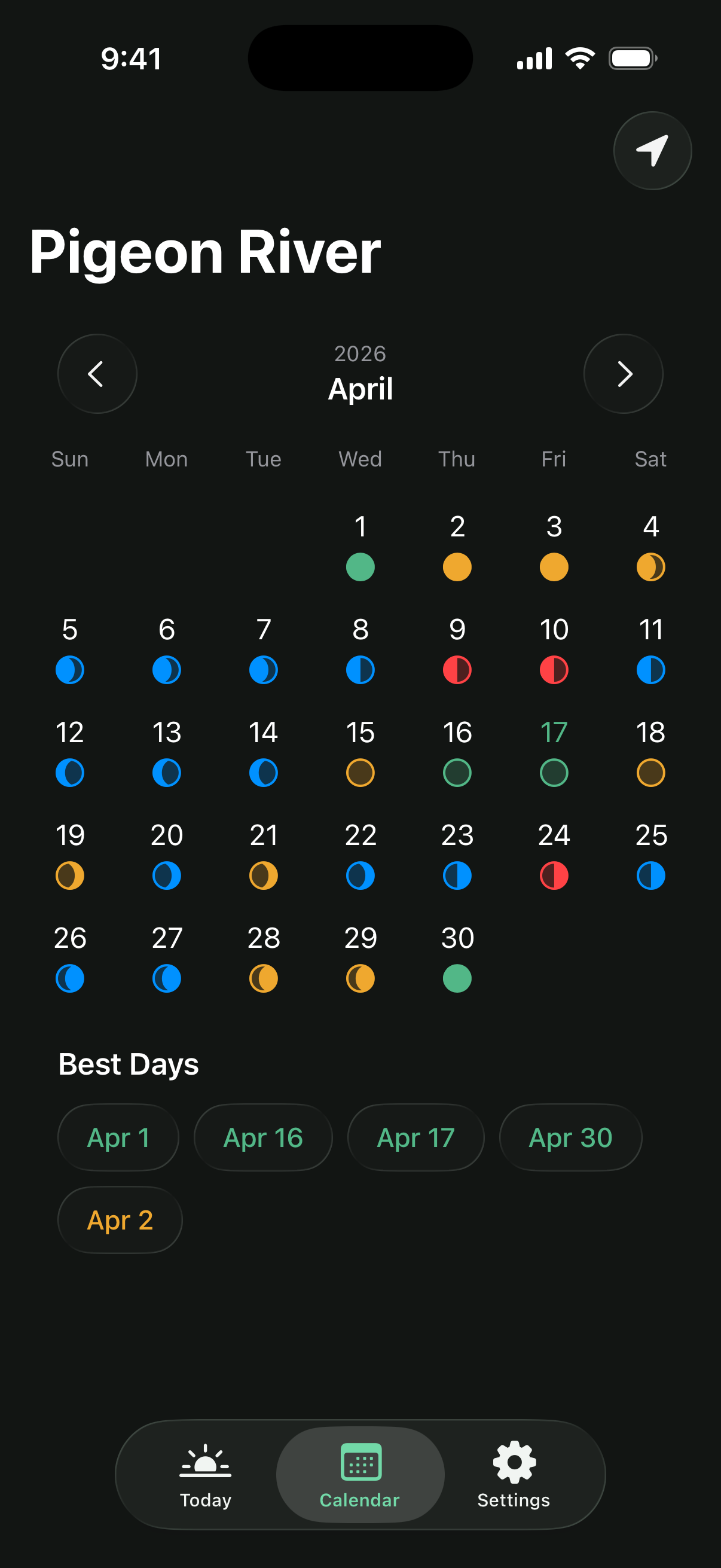Image resolution: width=721 pixels, height=1568 pixels.
Task: Tap the Apr 2 chip under Best Days
Action: tap(119, 1219)
